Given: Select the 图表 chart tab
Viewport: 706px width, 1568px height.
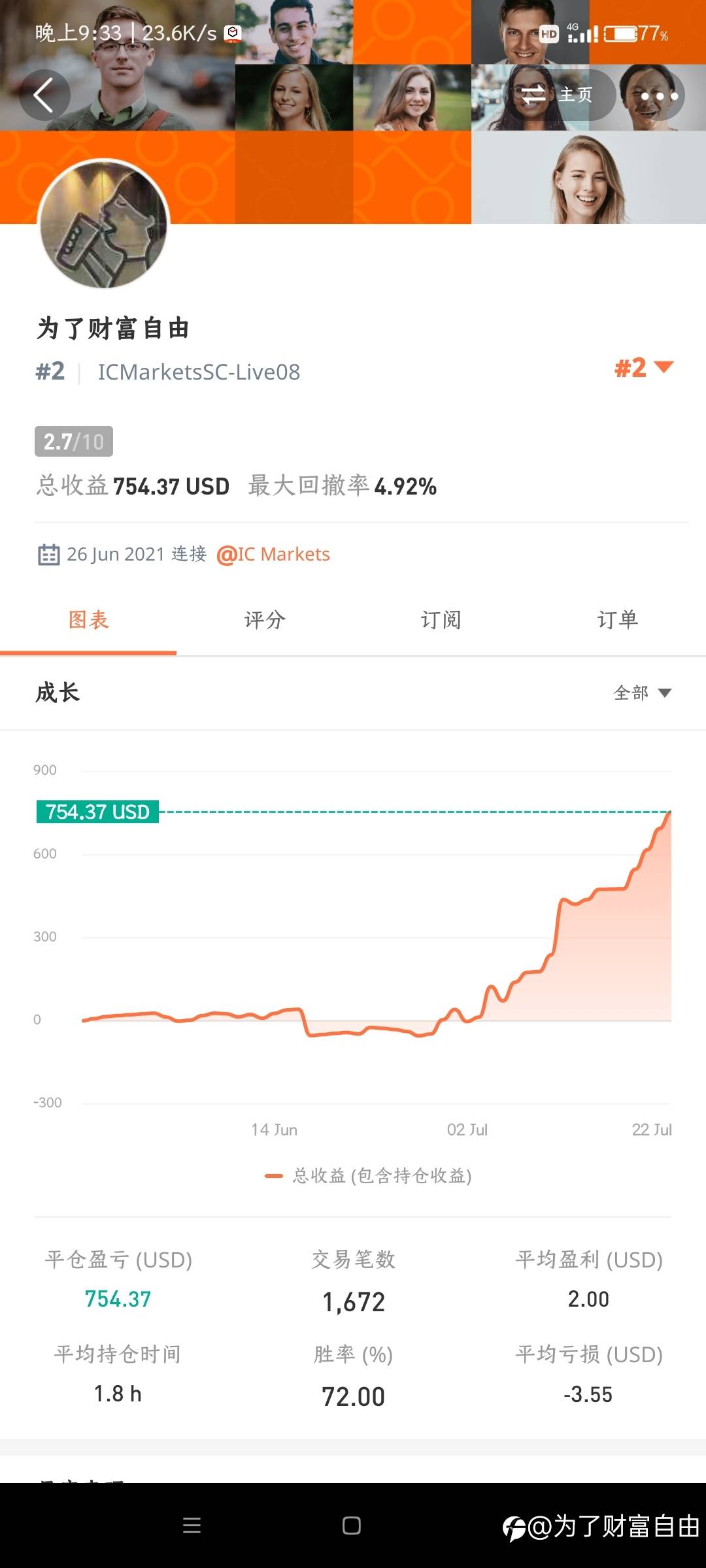Looking at the screenshot, I should [x=88, y=620].
